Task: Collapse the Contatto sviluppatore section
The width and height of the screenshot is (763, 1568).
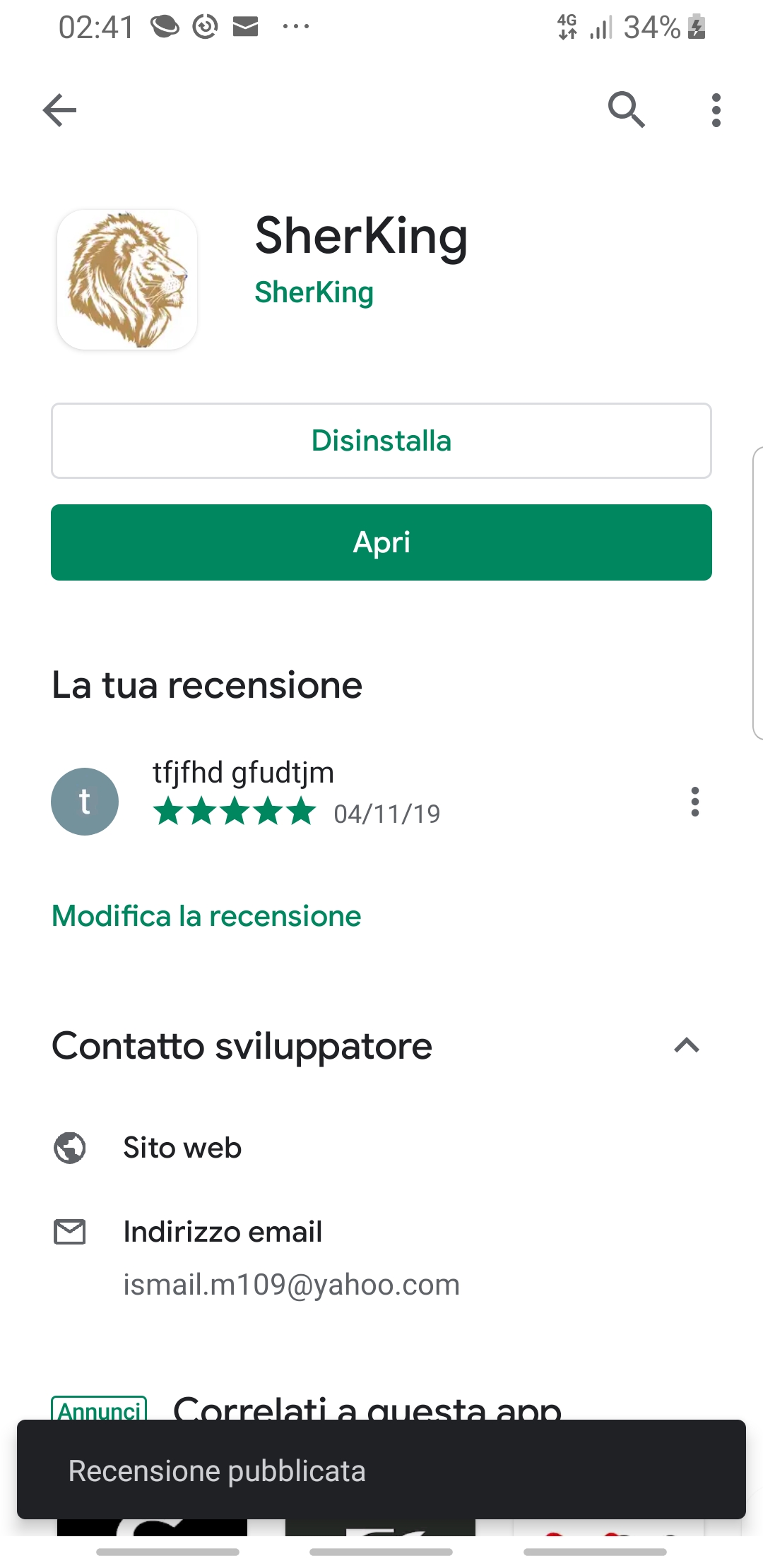Action: (686, 1045)
